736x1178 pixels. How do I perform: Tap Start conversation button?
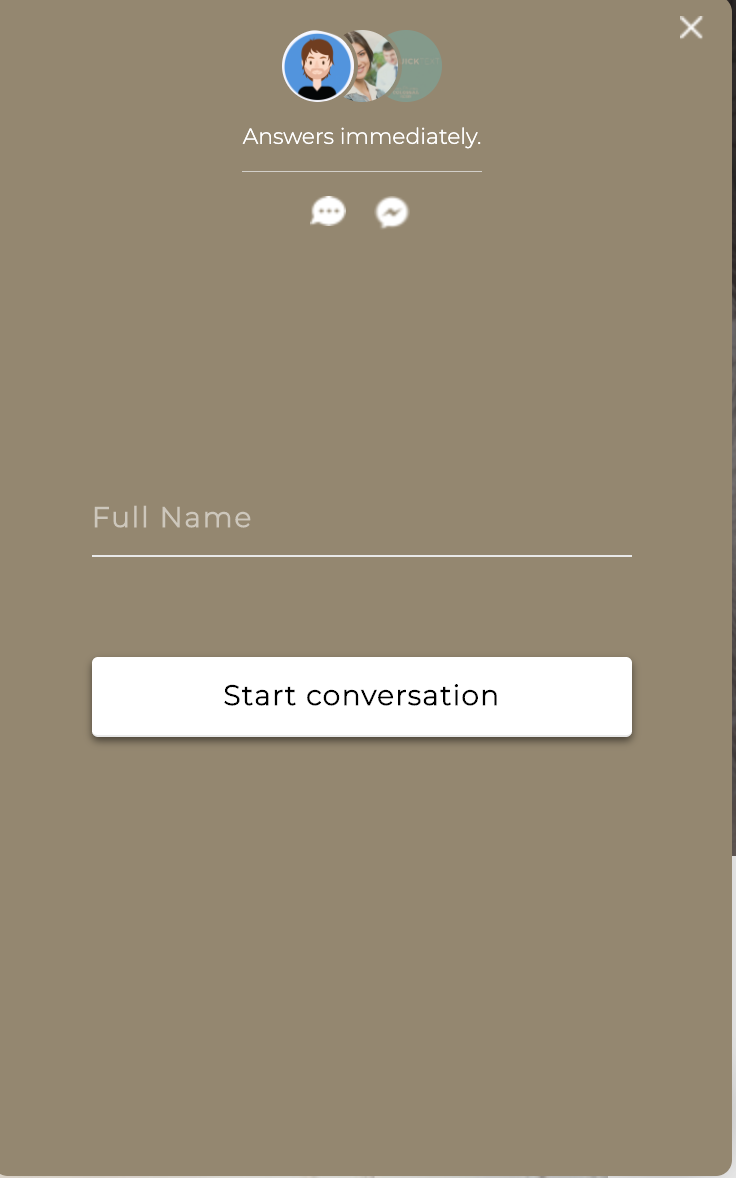pos(361,696)
